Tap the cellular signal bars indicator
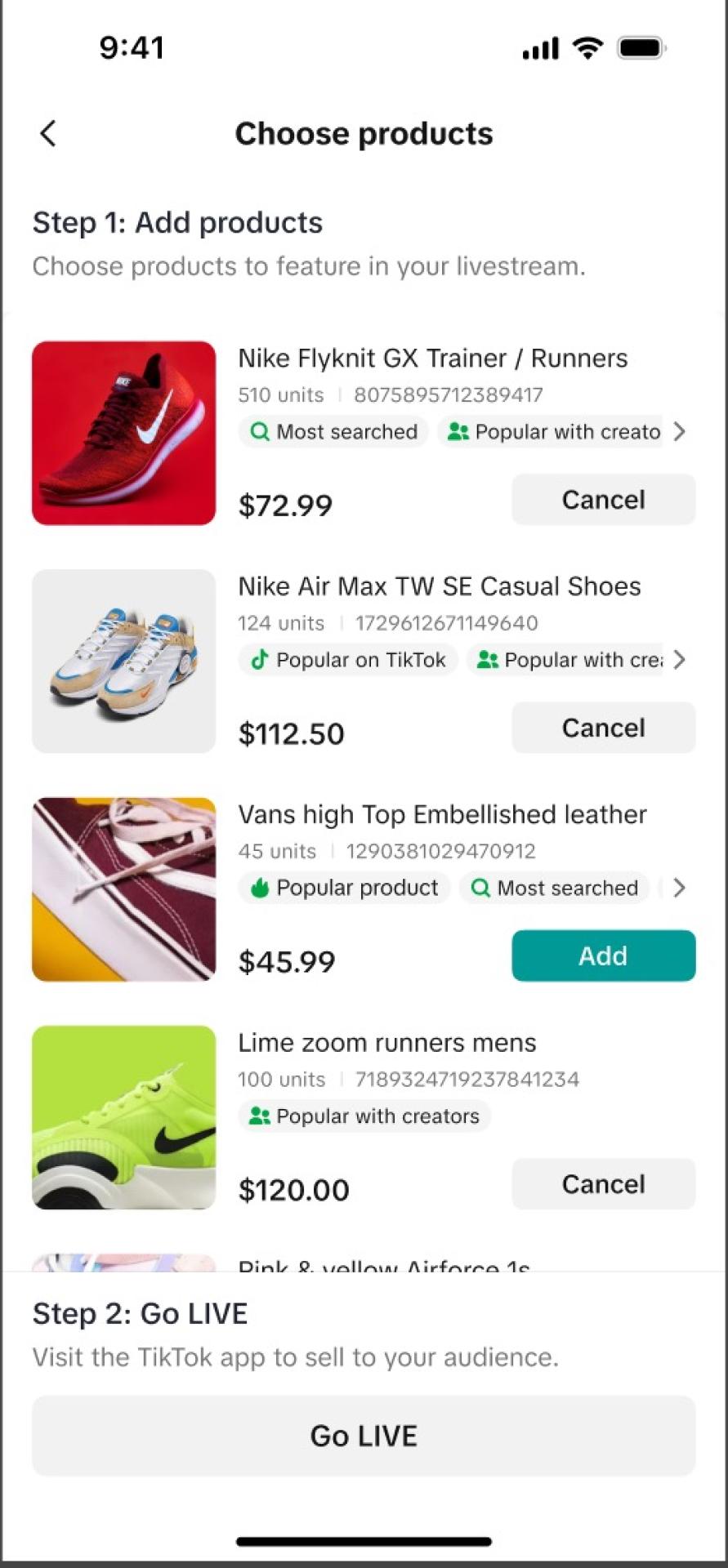 (x=538, y=47)
